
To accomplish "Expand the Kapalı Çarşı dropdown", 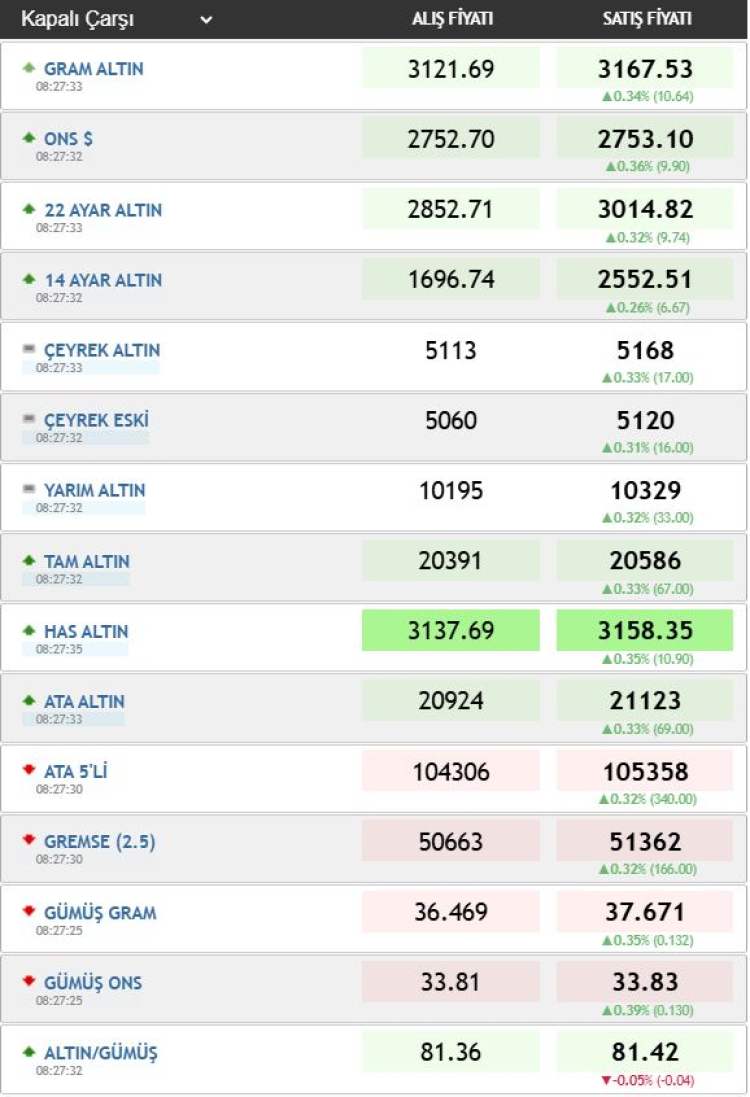I will pos(206,20).
